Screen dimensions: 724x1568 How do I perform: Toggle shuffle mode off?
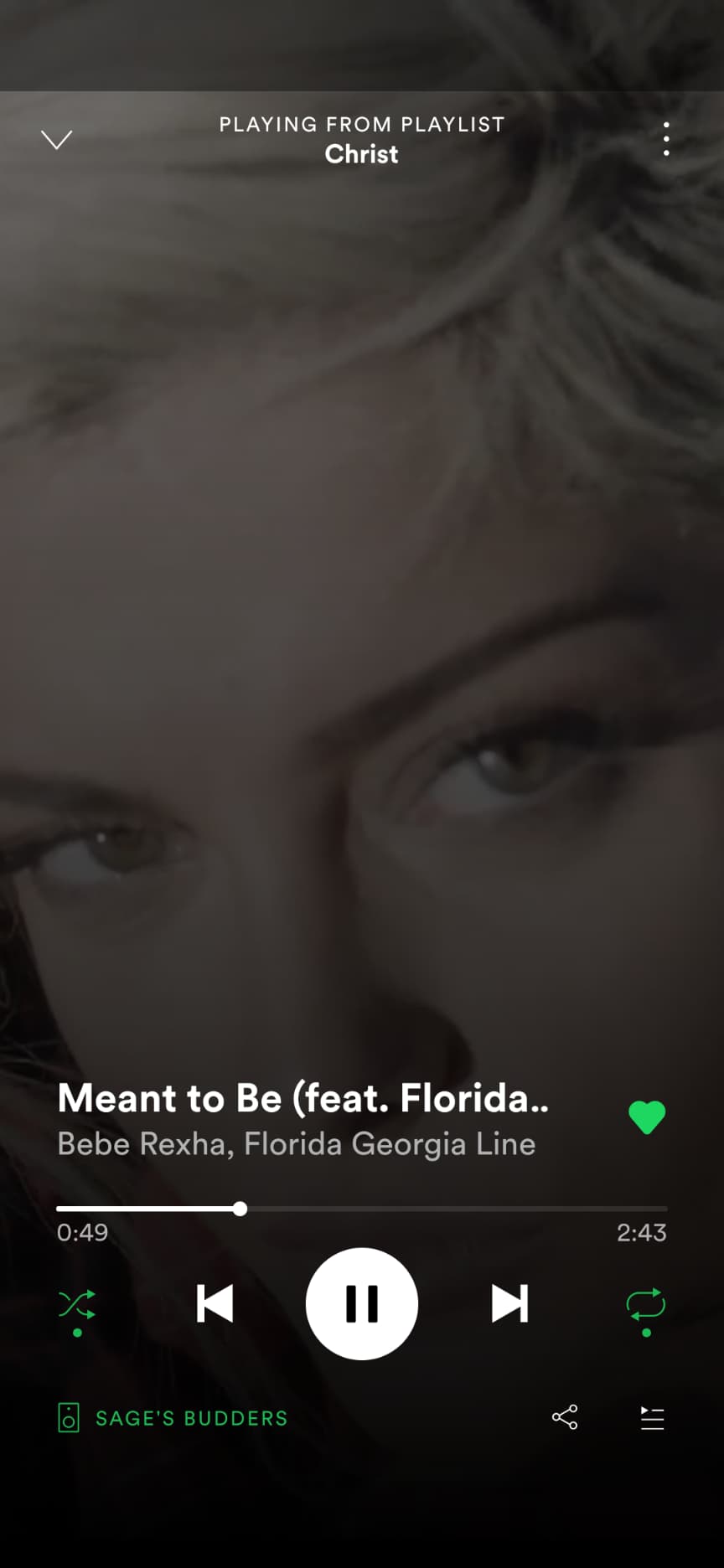point(77,1306)
